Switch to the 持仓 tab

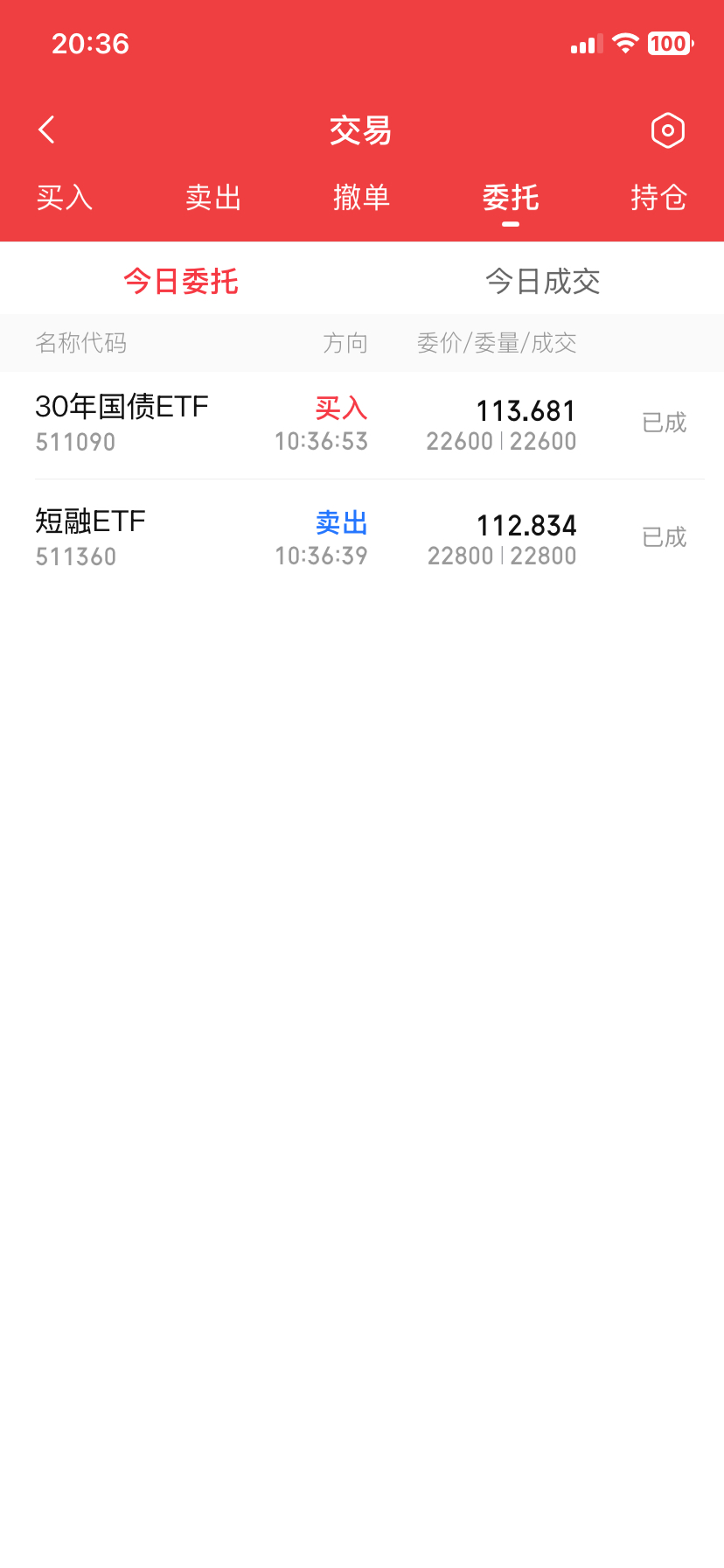(x=658, y=198)
